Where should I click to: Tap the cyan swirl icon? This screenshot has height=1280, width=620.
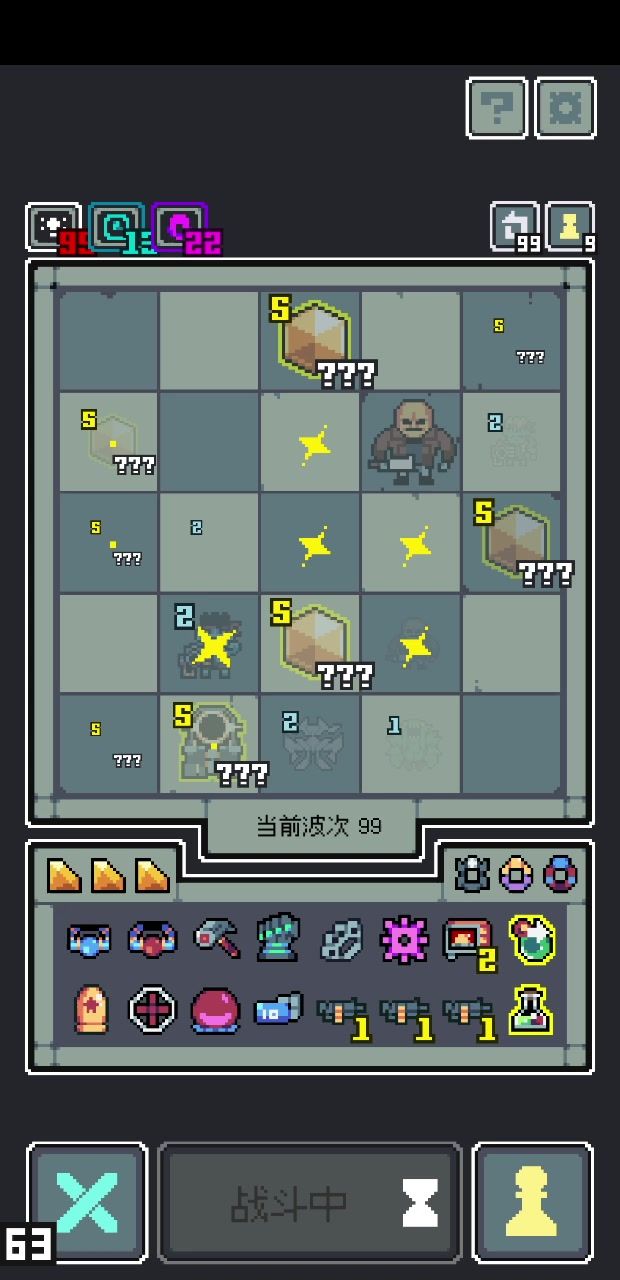(117, 228)
